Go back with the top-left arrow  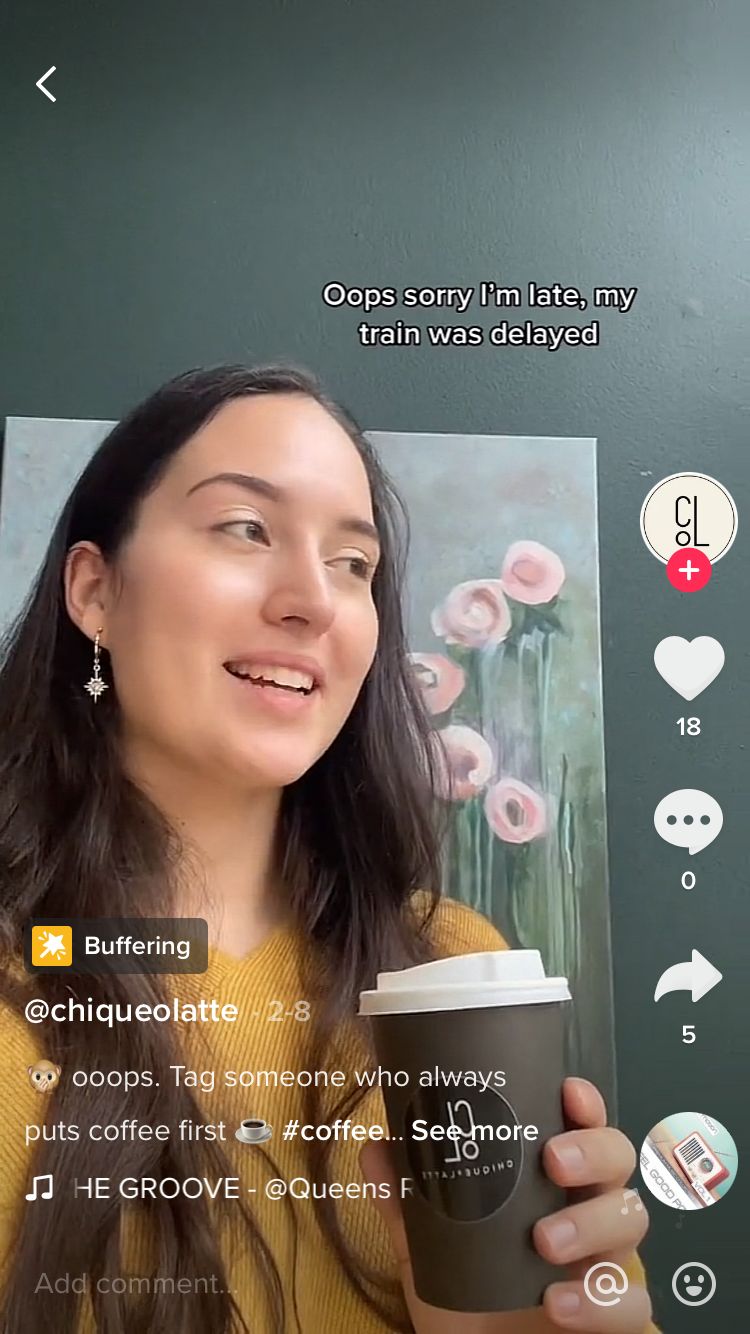click(46, 85)
